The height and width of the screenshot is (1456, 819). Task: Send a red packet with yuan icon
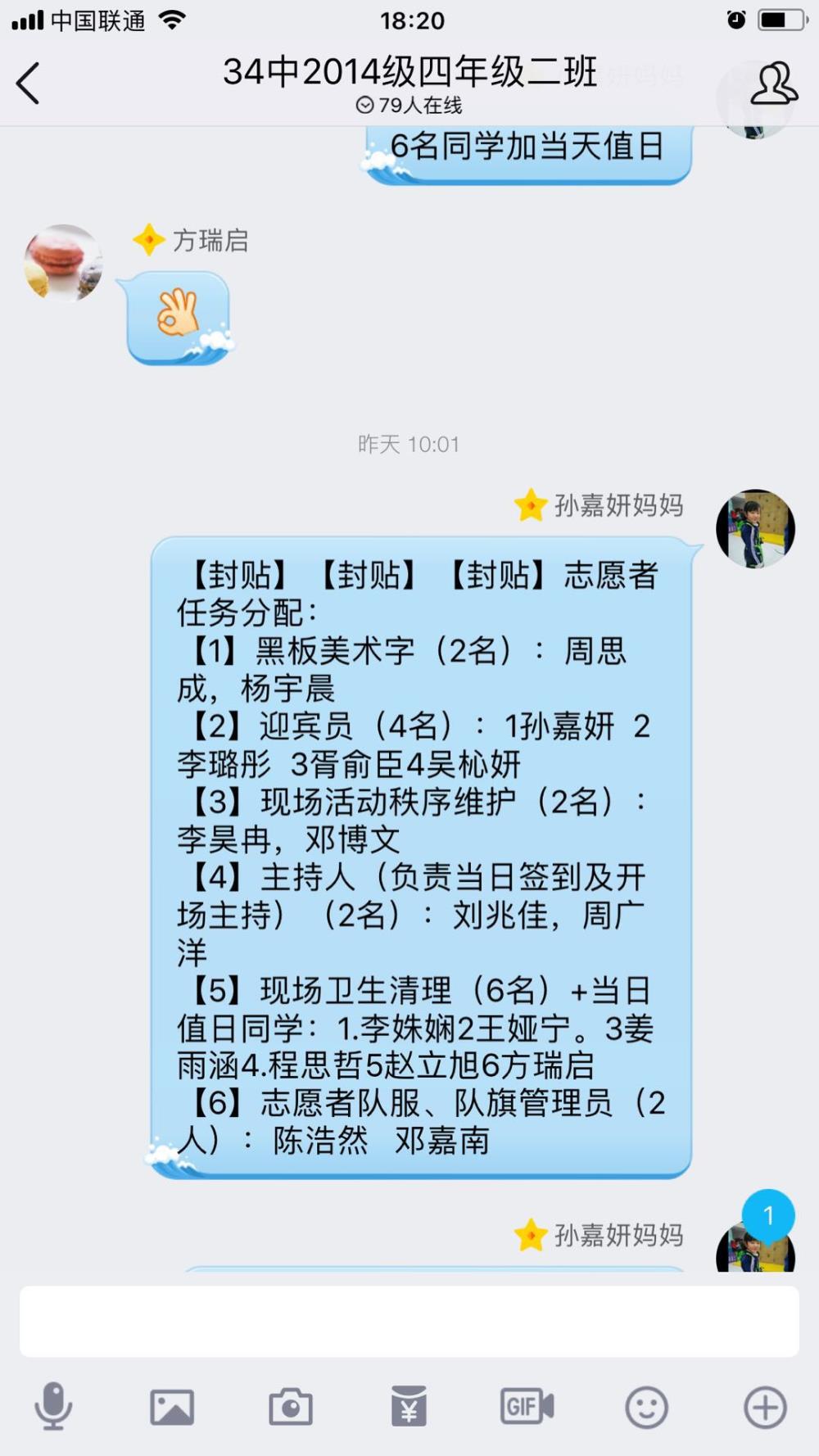[409, 1406]
